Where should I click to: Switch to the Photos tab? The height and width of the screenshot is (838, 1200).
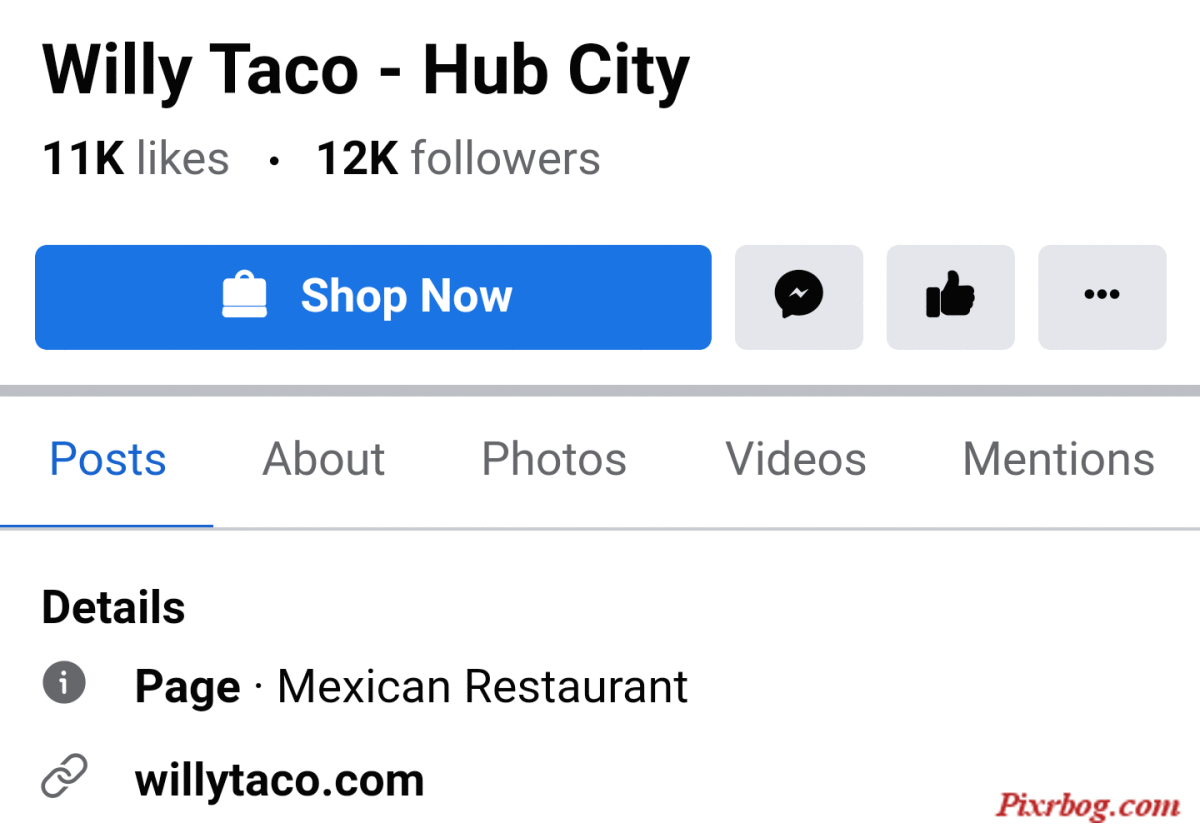[x=554, y=460]
